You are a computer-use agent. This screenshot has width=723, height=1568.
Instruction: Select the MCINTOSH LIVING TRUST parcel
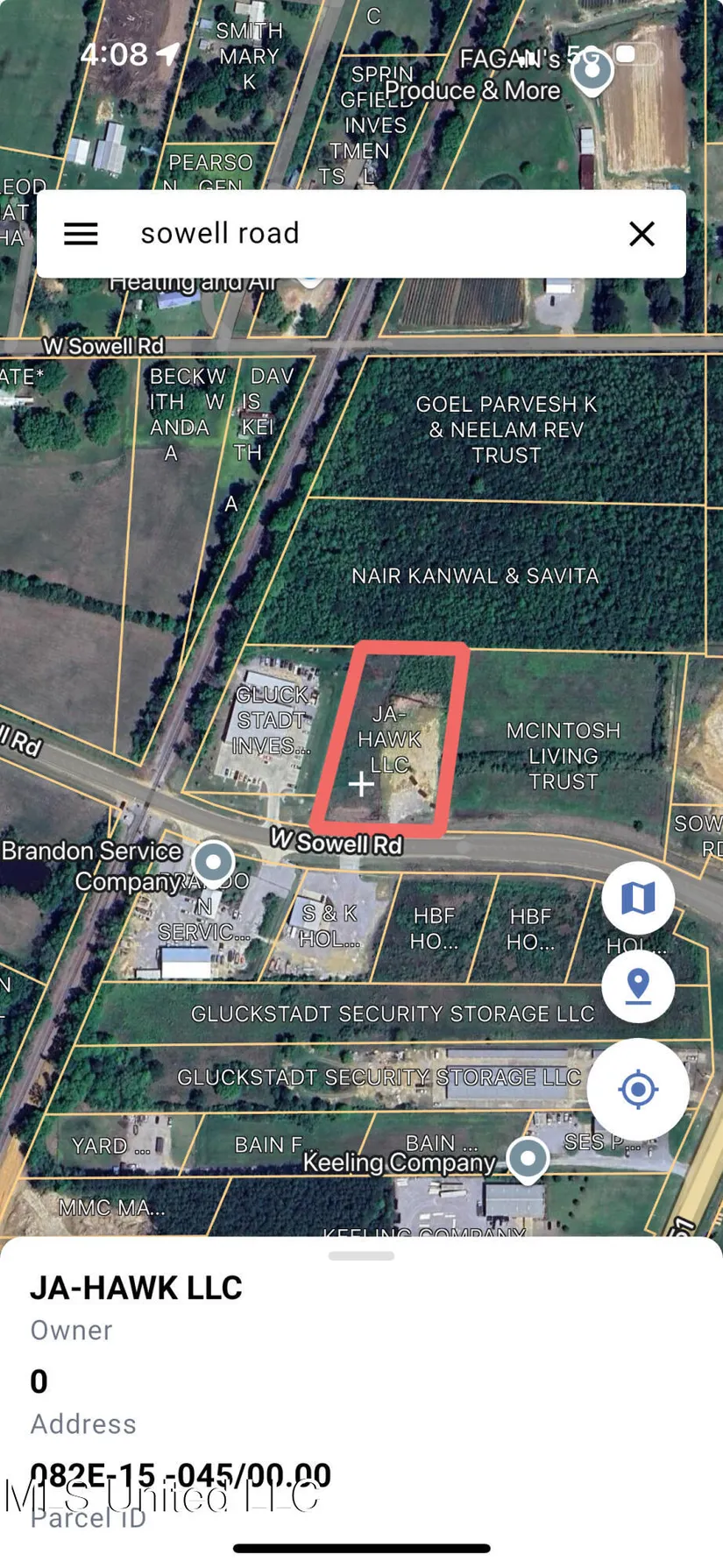[563, 754]
